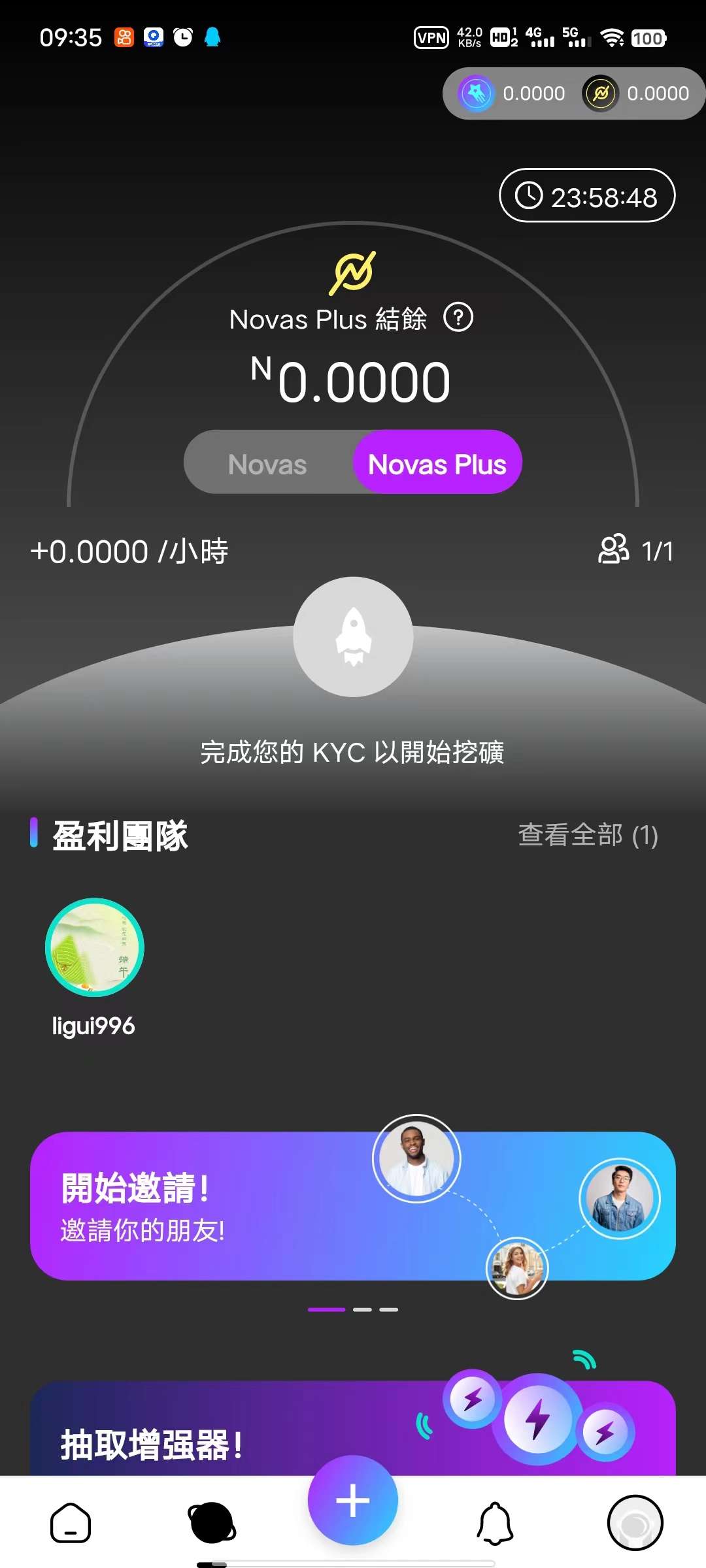Screen dimensions: 706x1568
Task: Open the 查看全部 (1) team link
Action: coord(588,835)
